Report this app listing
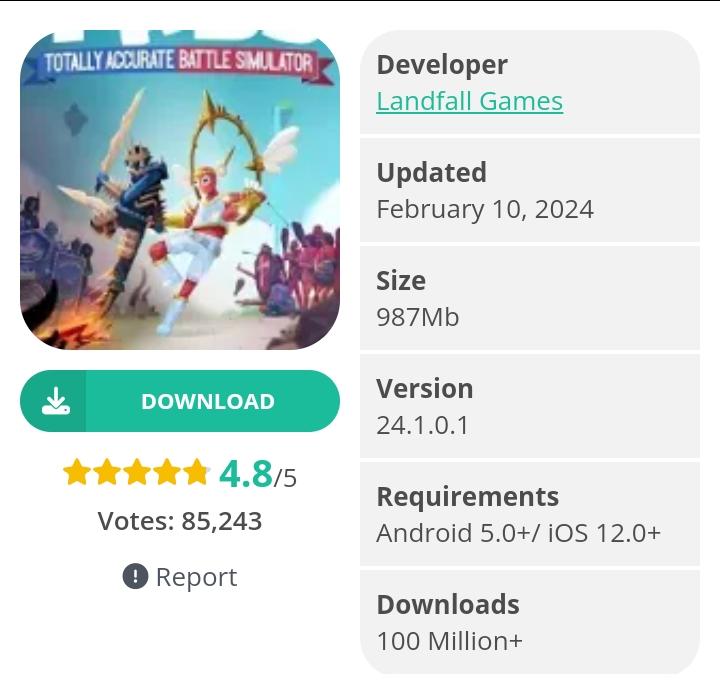720x691 pixels. pos(181,577)
